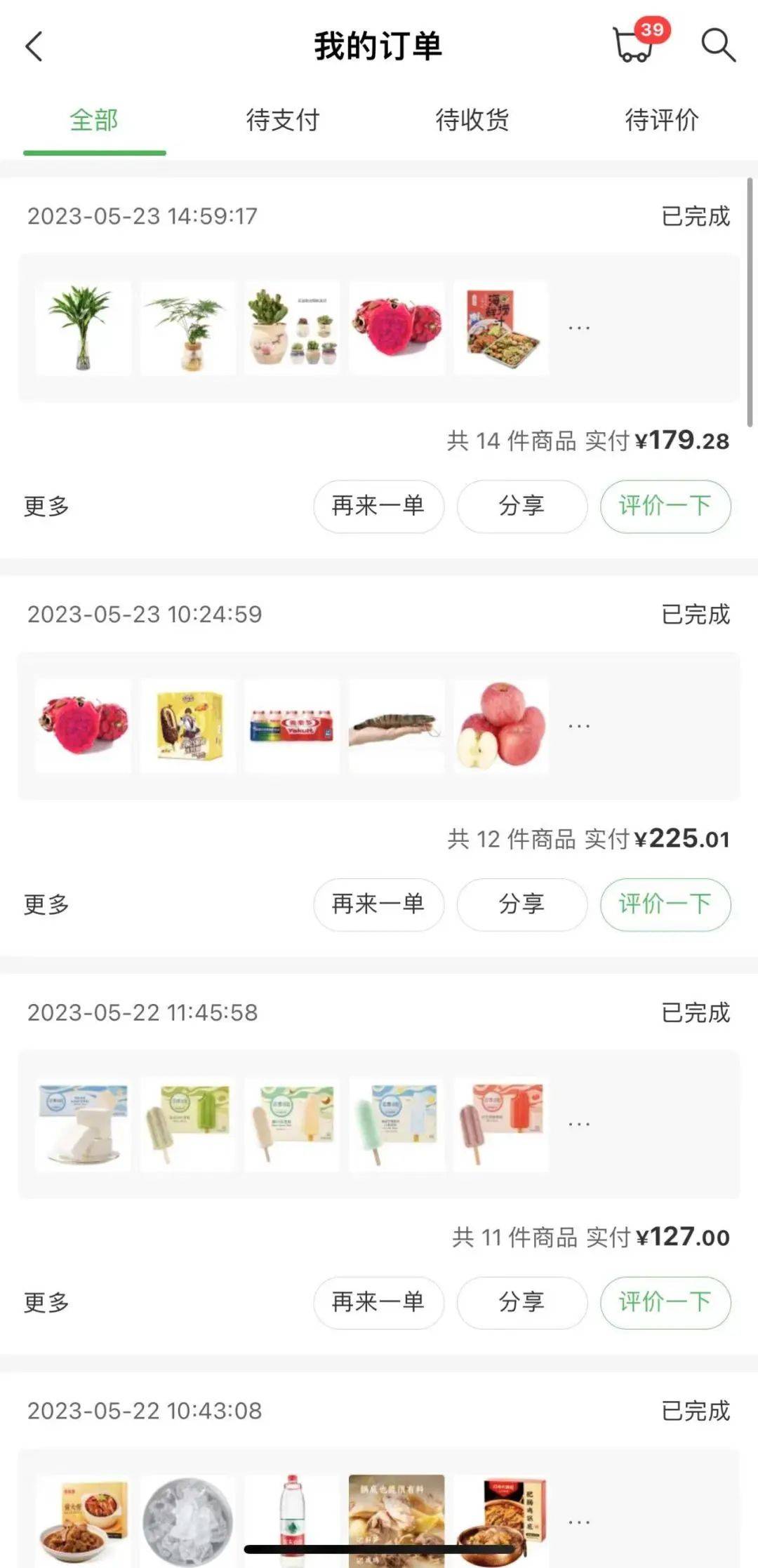The width and height of the screenshot is (758, 1568).
Task: Reorder the ¥225.01 order with 再来一单
Action: pyautogui.click(x=378, y=904)
